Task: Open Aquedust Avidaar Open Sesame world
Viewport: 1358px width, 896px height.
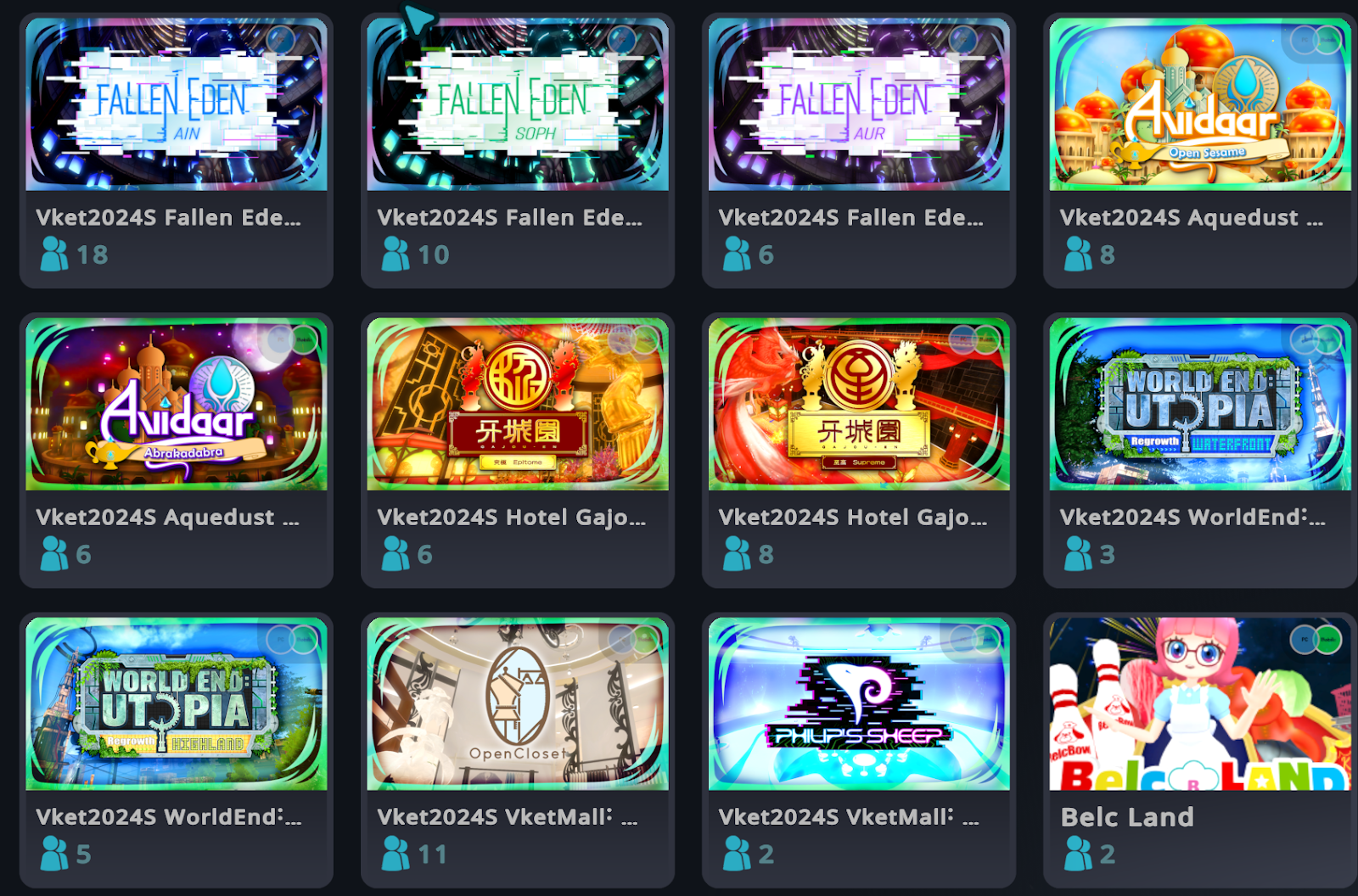Action: click(1199, 106)
